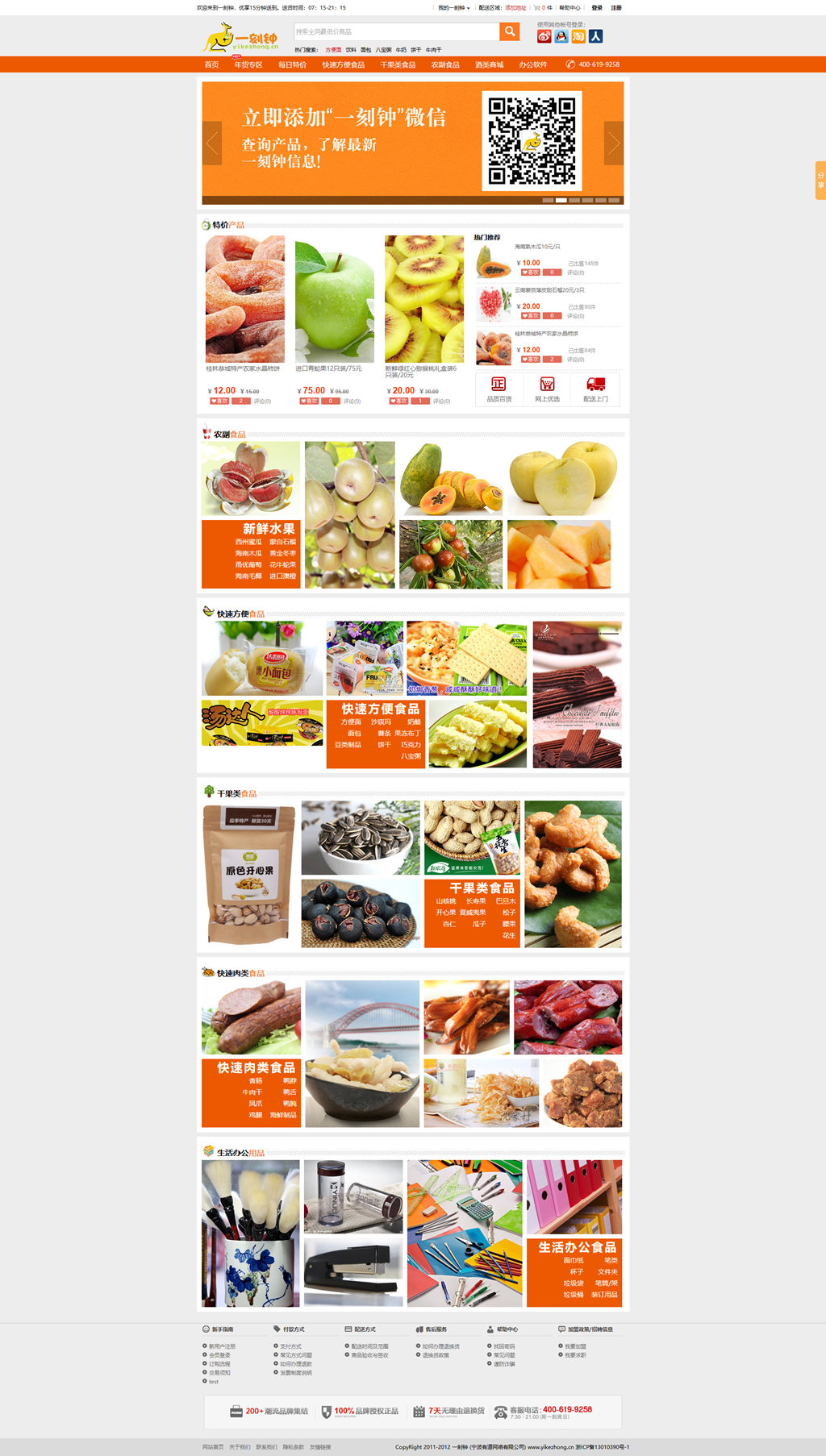Log in with the Weibo icon
Screen dimensions: 826x1456
tap(544, 36)
